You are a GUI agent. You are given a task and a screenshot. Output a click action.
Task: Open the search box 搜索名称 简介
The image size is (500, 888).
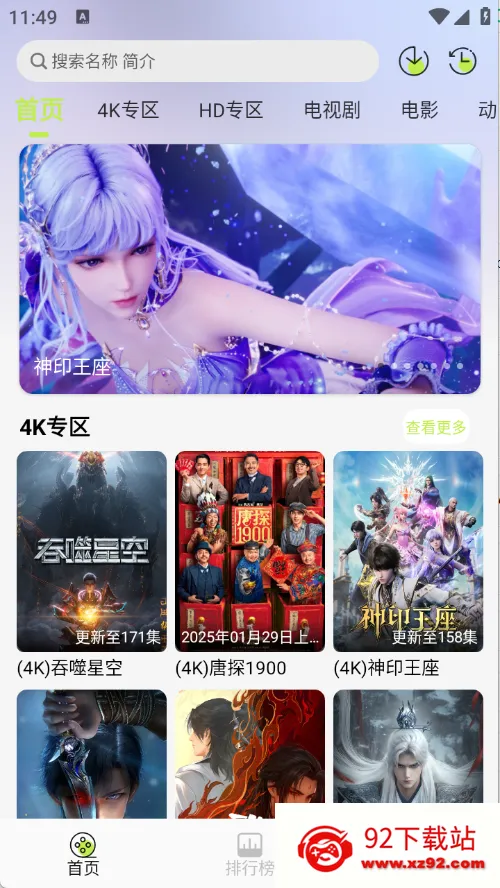[x=198, y=61]
